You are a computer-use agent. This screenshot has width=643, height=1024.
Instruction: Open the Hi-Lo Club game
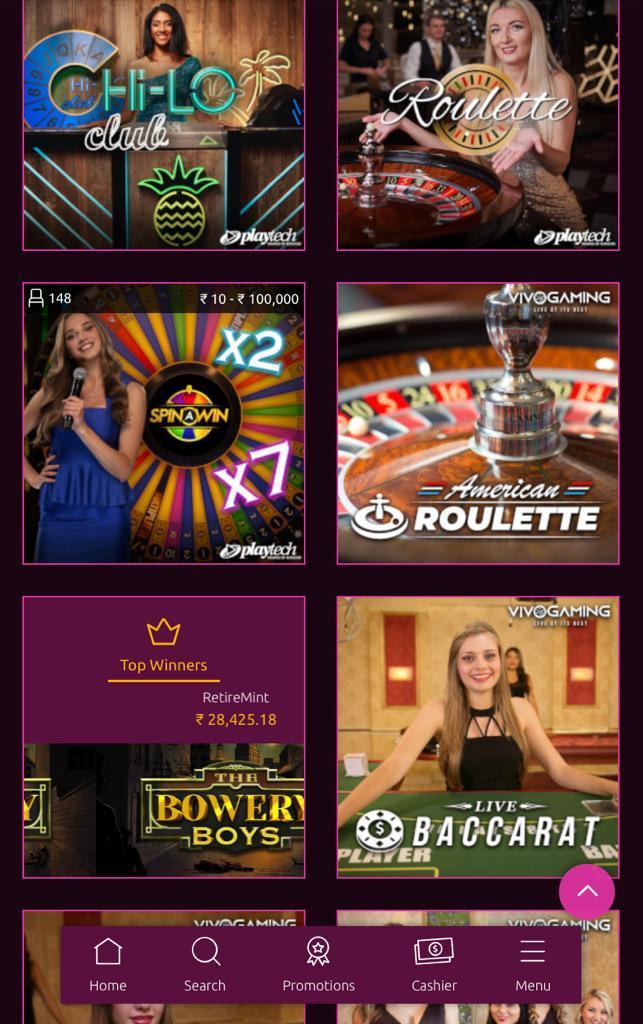coord(163,124)
